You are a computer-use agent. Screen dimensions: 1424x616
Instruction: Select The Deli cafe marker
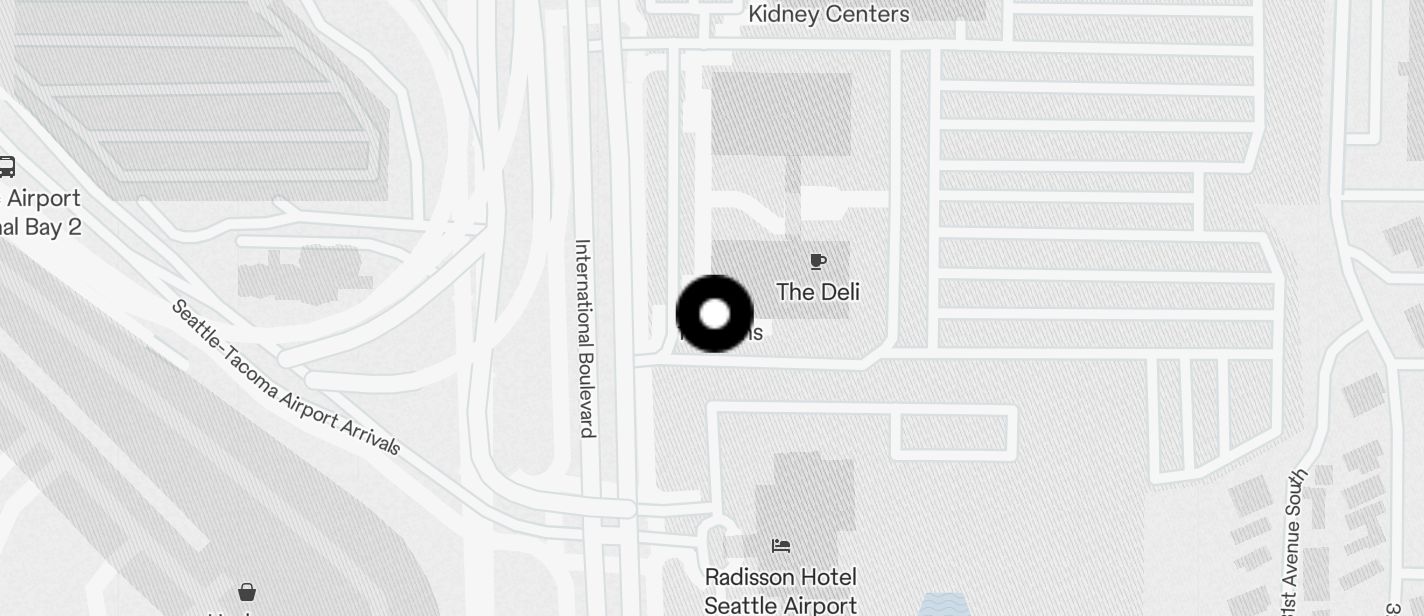point(817,262)
